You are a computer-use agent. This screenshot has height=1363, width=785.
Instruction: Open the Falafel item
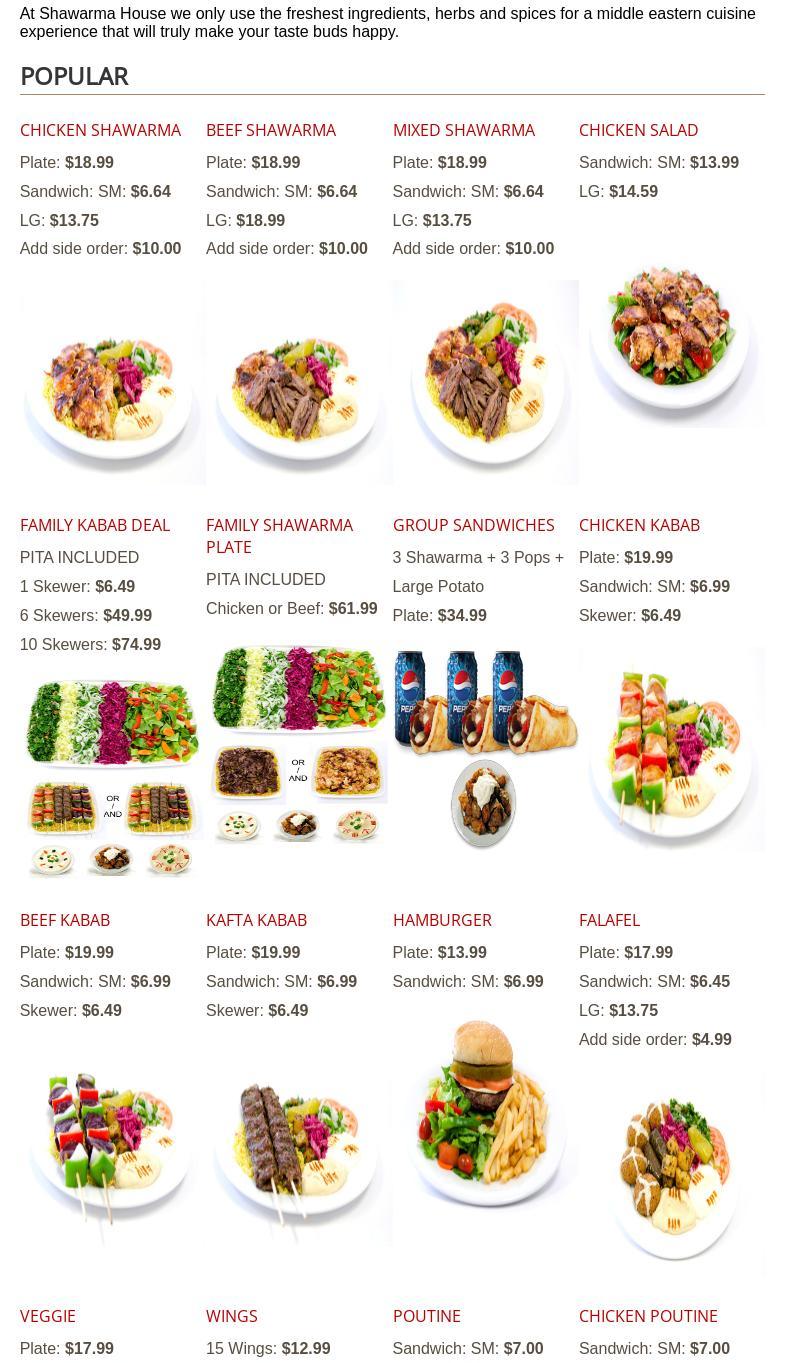609,920
